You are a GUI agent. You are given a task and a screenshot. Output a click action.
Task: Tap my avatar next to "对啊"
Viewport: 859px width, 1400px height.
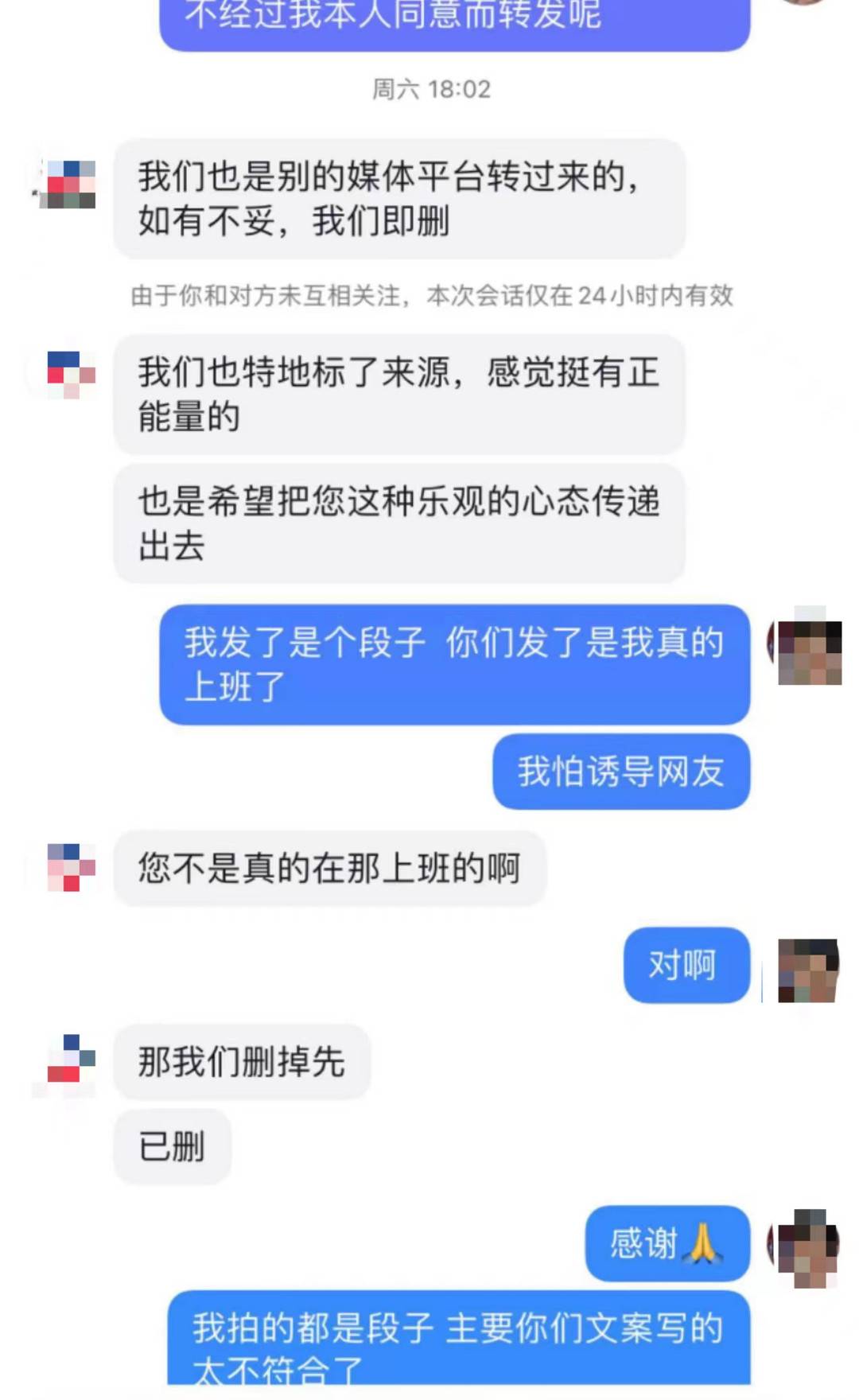tap(807, 969)
